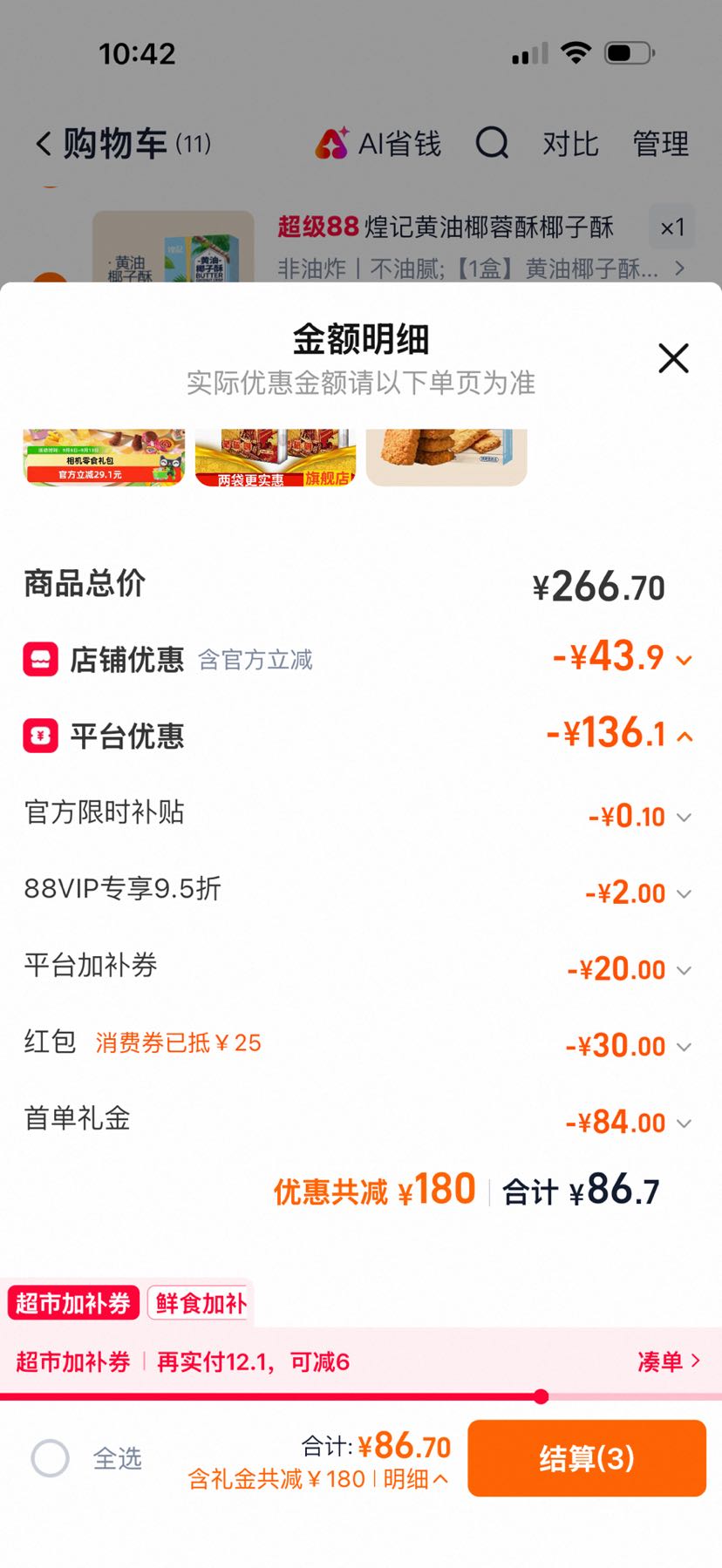Select the 超市加补券 tab
The width and height of the screenshot is (722, 1568).
point(73,1303)
